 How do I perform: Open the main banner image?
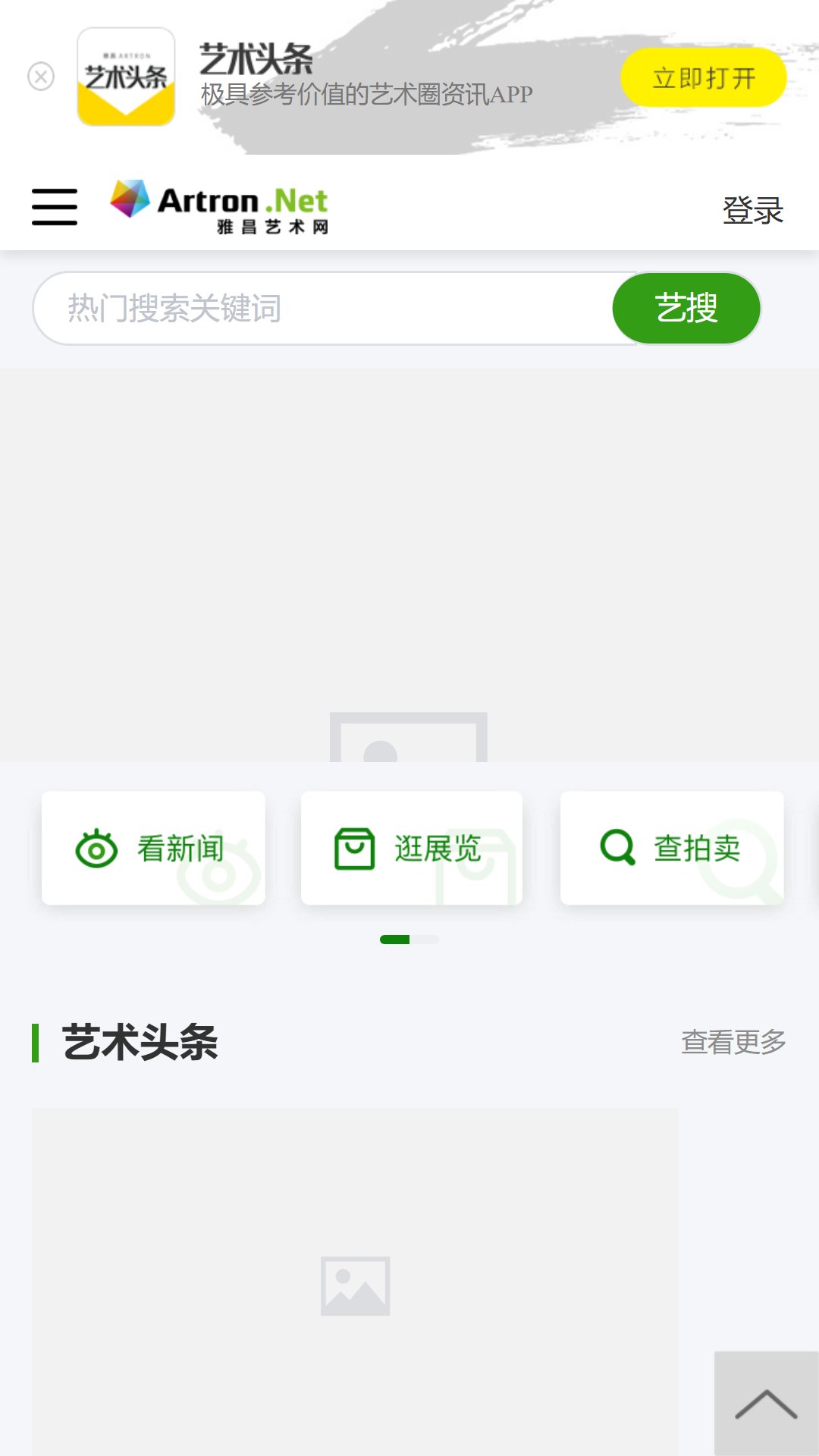[x=409, y=565]
